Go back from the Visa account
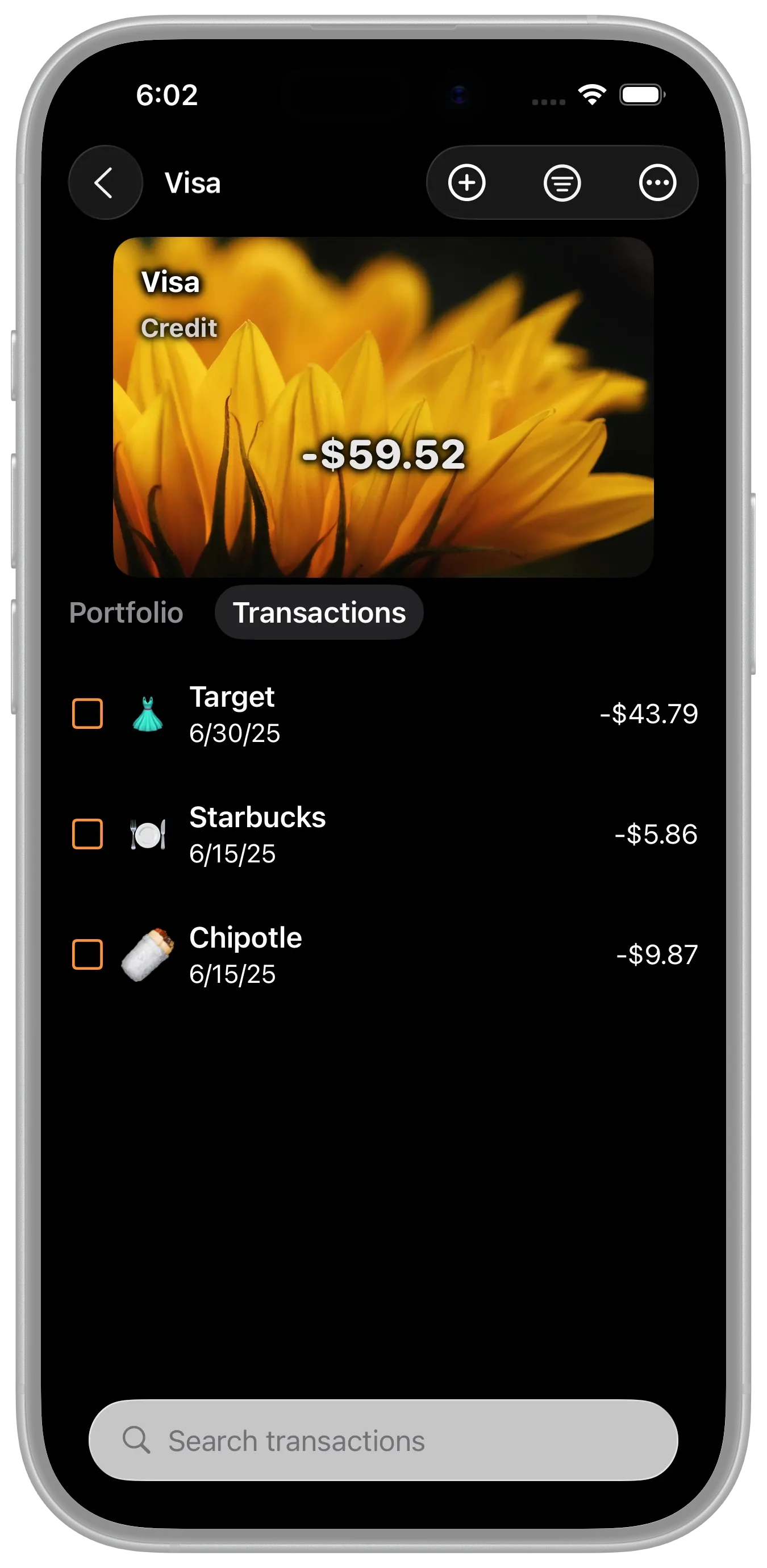The width and height of the screenshot is (767, 1568). click(x=105, y=182)
